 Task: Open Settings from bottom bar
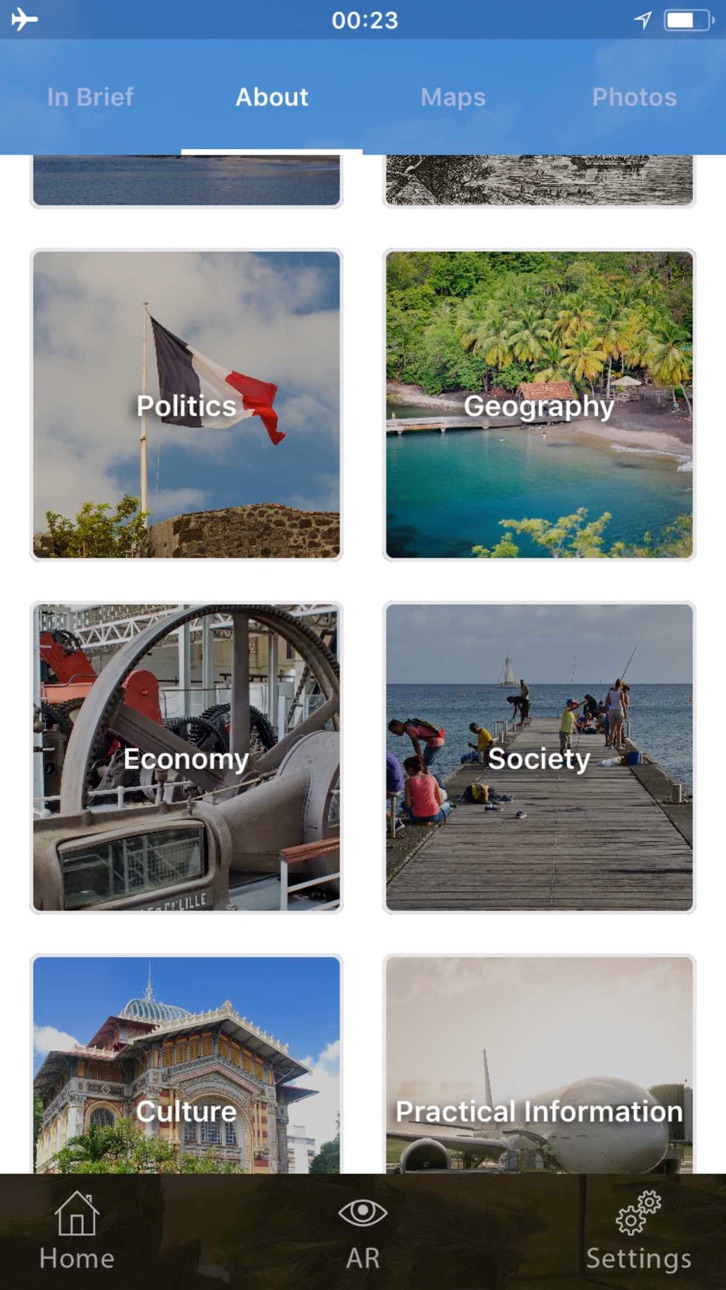pos(638,1232)
